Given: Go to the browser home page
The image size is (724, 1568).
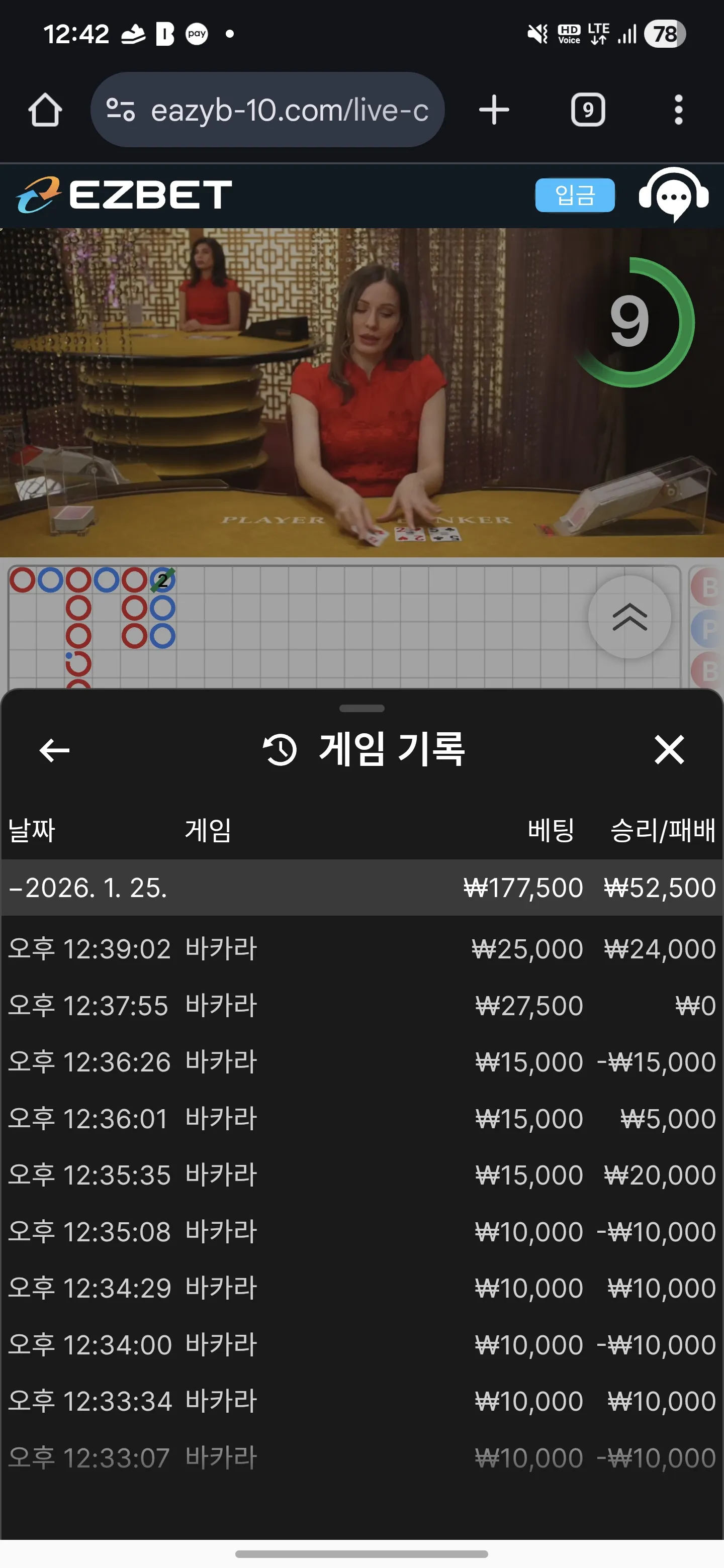Looking at the screenshot, I should [45, 110].
